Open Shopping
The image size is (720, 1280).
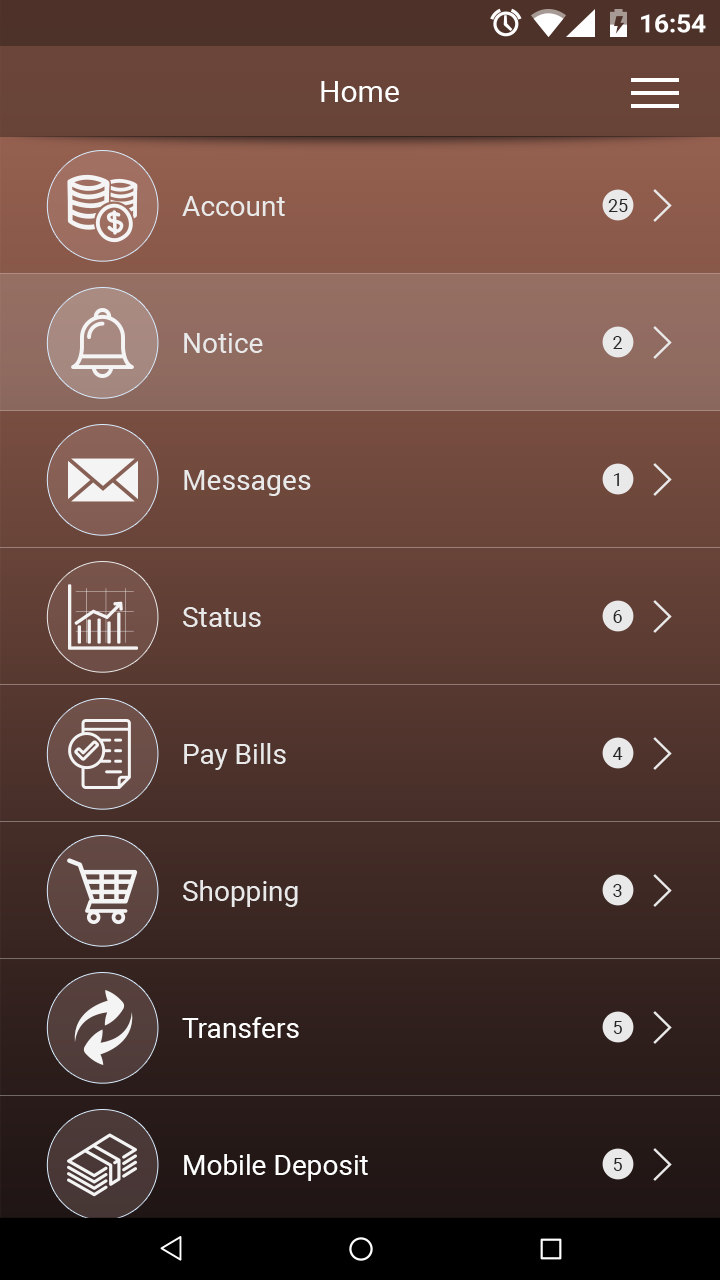point(360,891)
